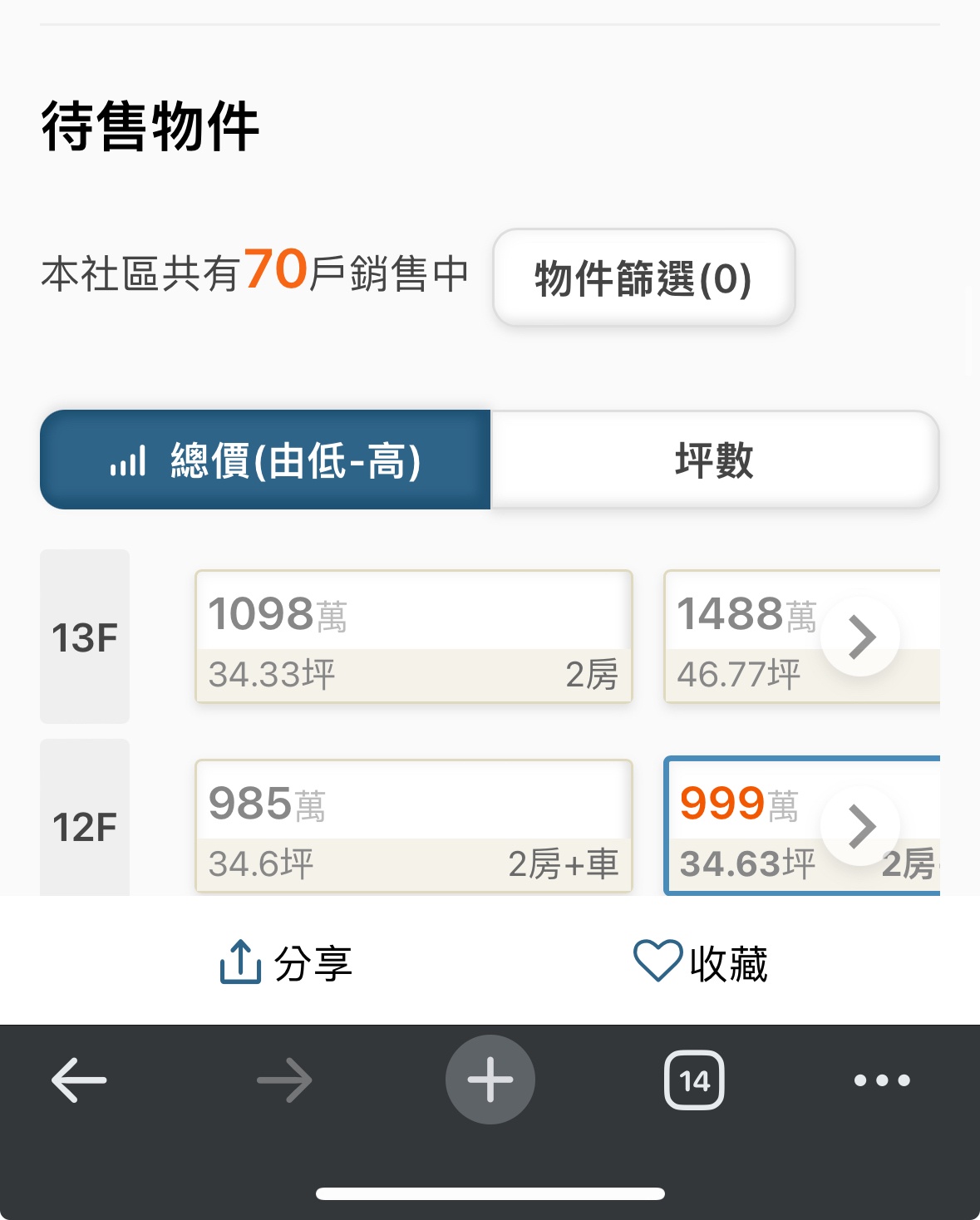This screenshot has width=980, height=1220.
Task: Share this community via 分享
Action: tap(287, 962)
